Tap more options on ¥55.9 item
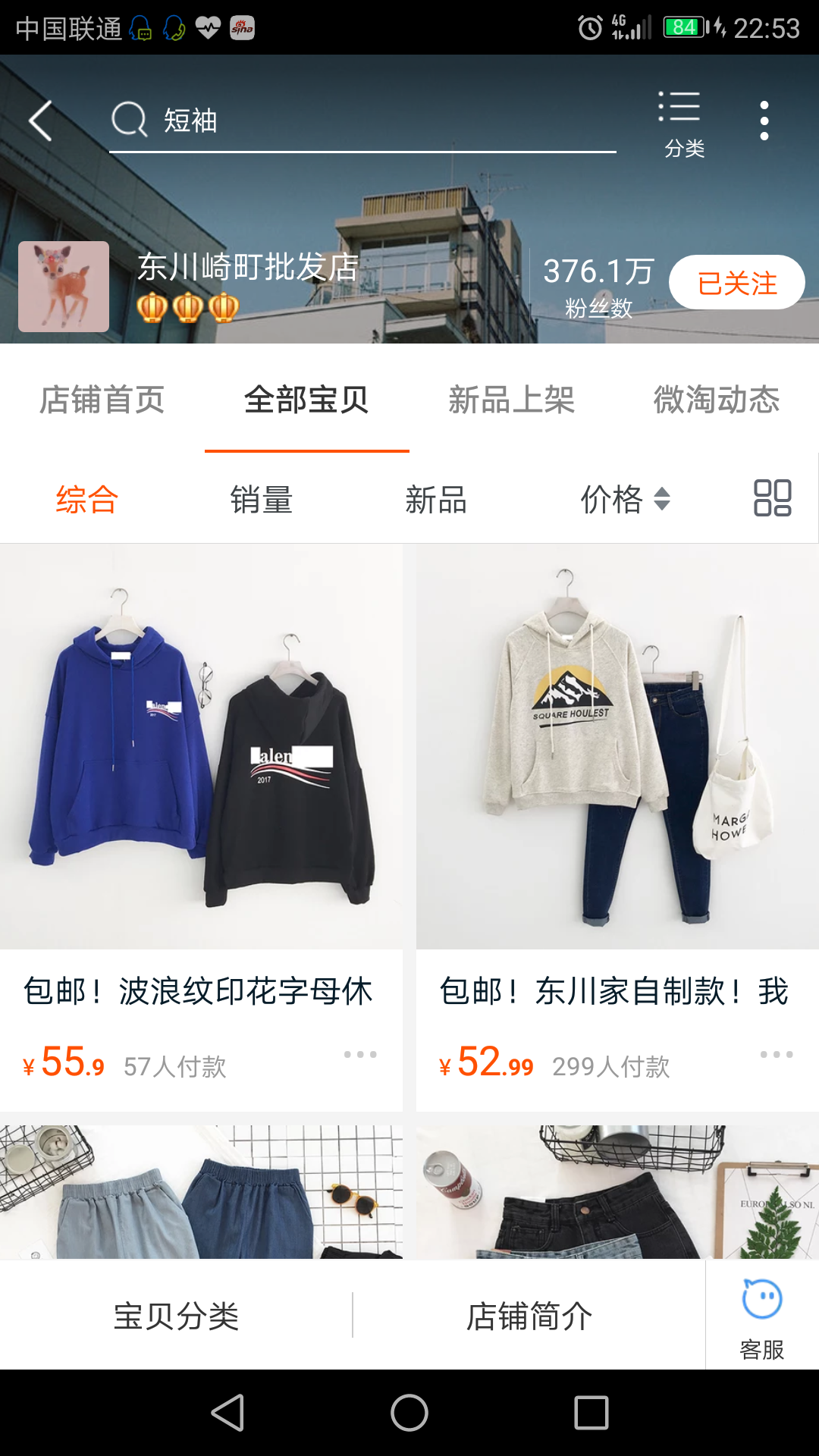Screen dimensions: 819x1456 click(x=360, y=1055)
